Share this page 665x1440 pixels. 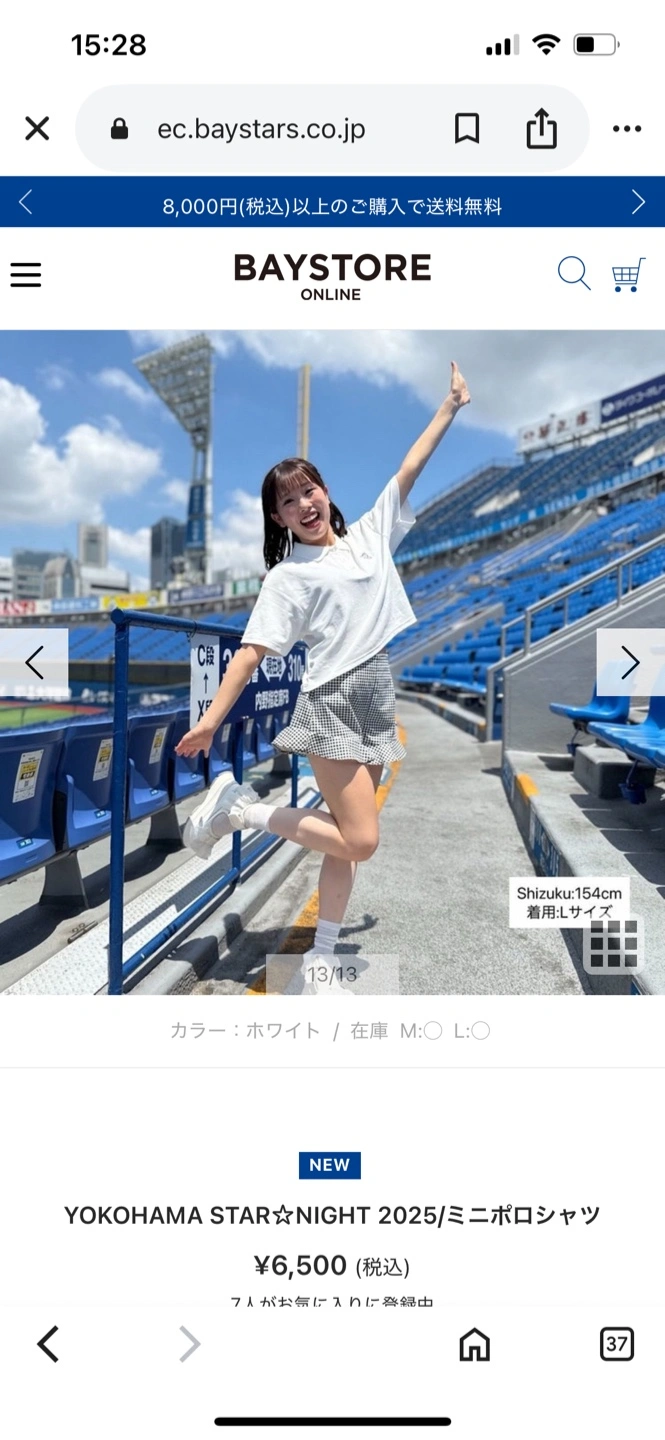pyautogui.click(x=541, y=128)
